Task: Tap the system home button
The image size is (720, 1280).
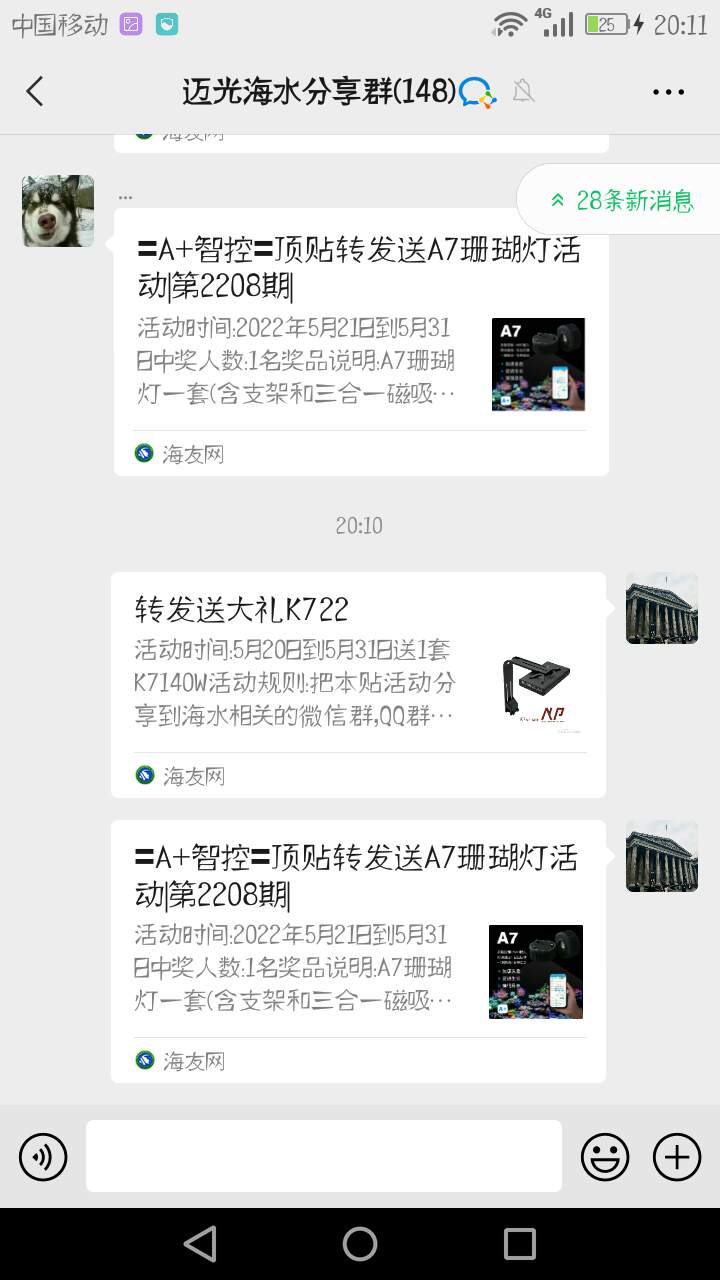Action: coord(360,1244)
